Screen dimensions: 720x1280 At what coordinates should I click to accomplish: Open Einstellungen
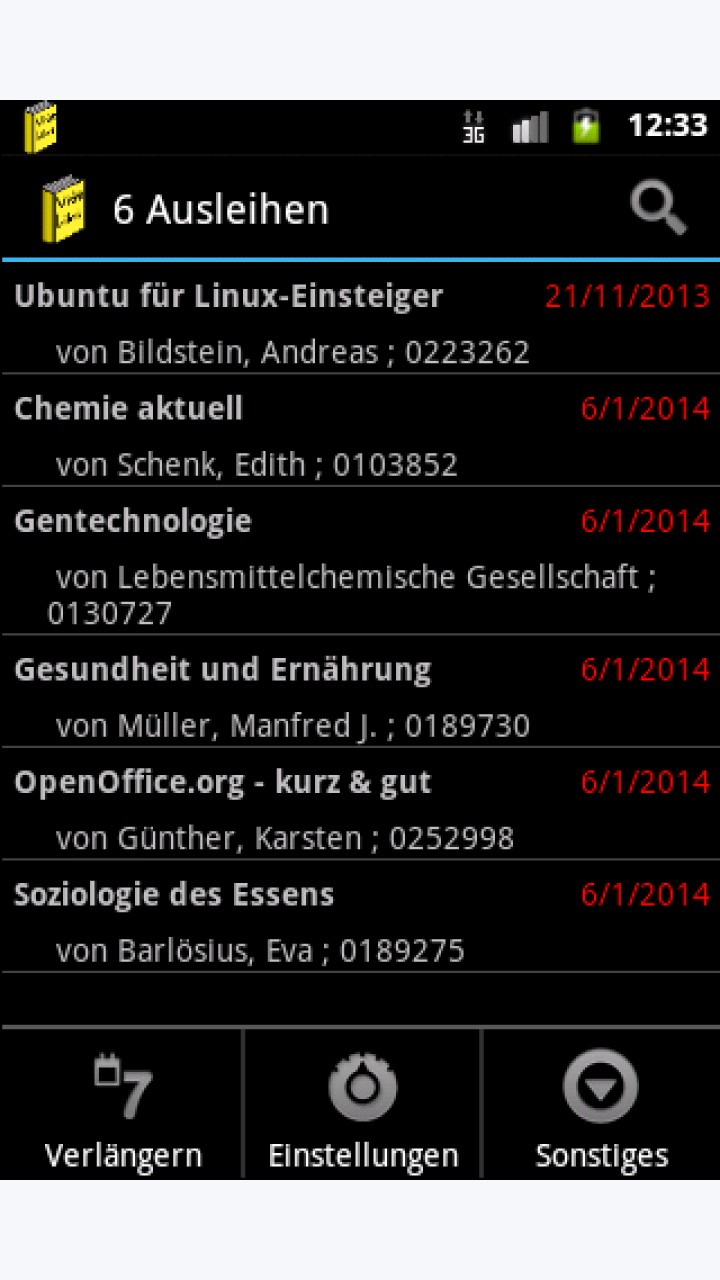[363, 1104]
